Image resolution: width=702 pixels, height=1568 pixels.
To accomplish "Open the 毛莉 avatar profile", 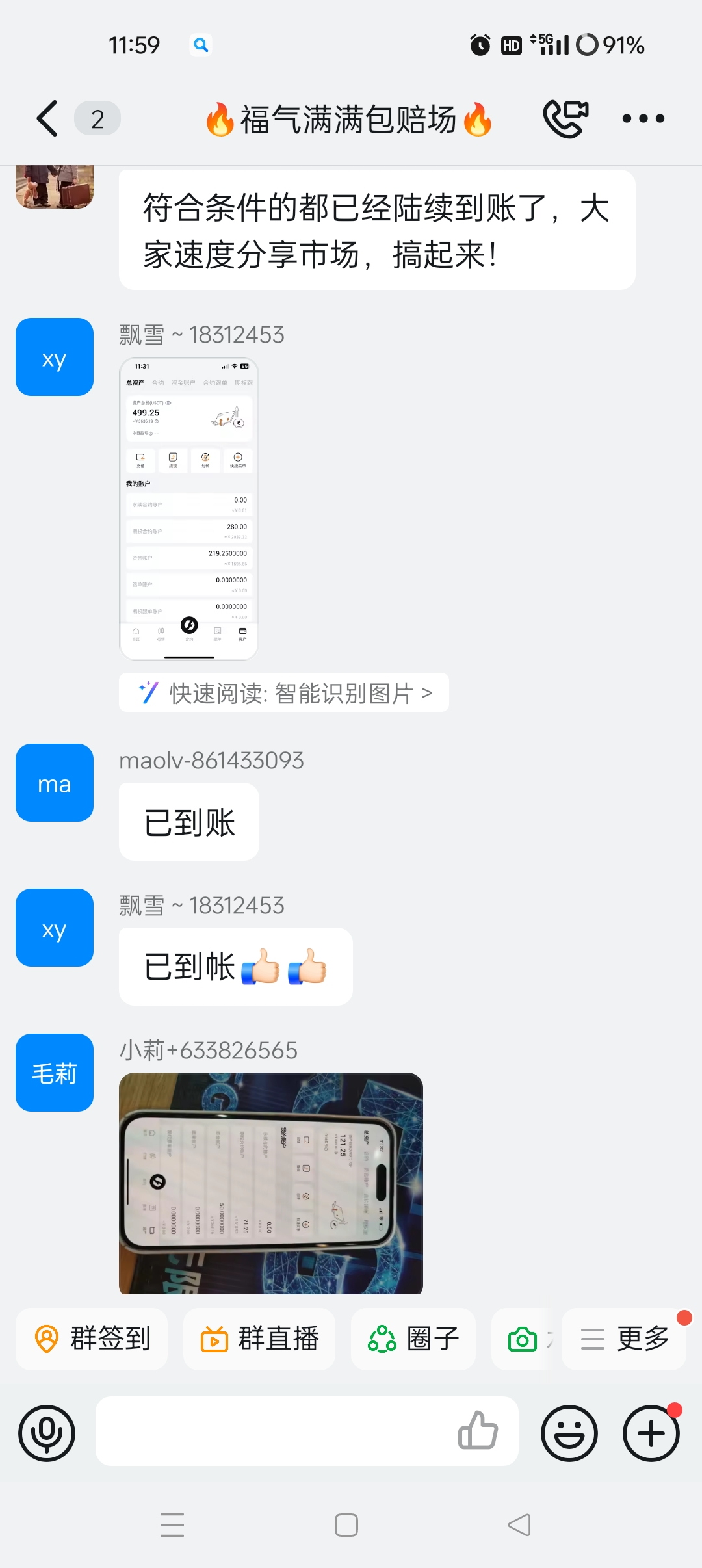I will pos(55,1073).
